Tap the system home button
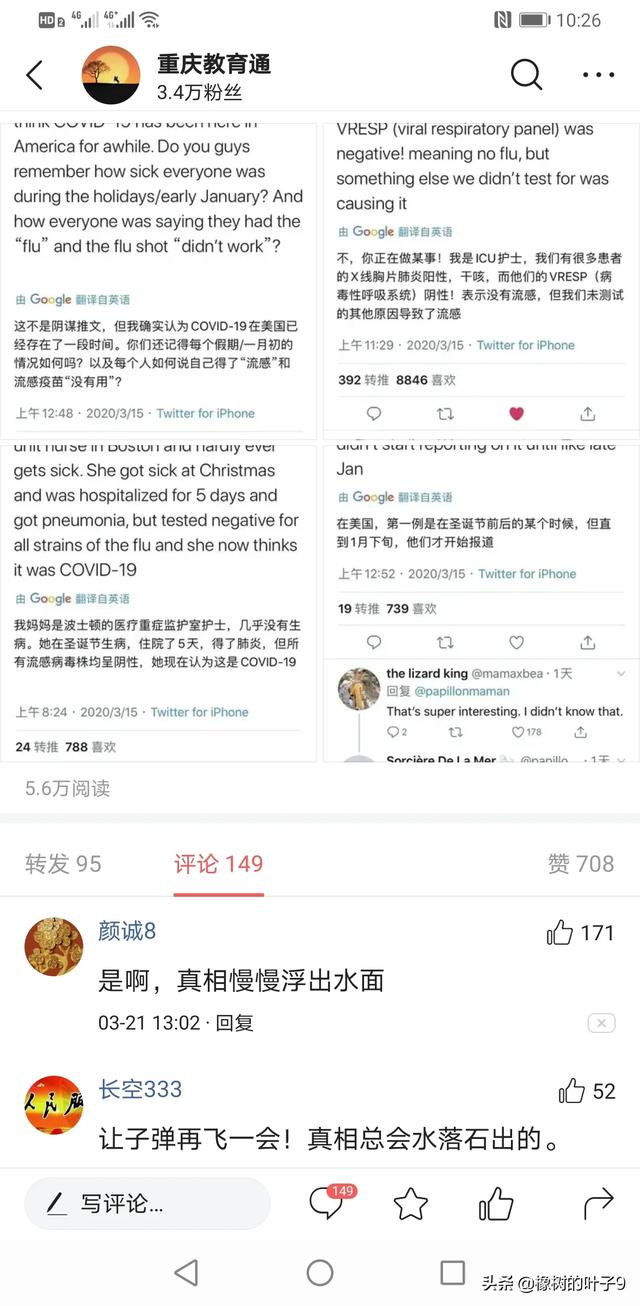This screenshot has height=1306, width=640. pyautogui.click(x=320, y=1272)
